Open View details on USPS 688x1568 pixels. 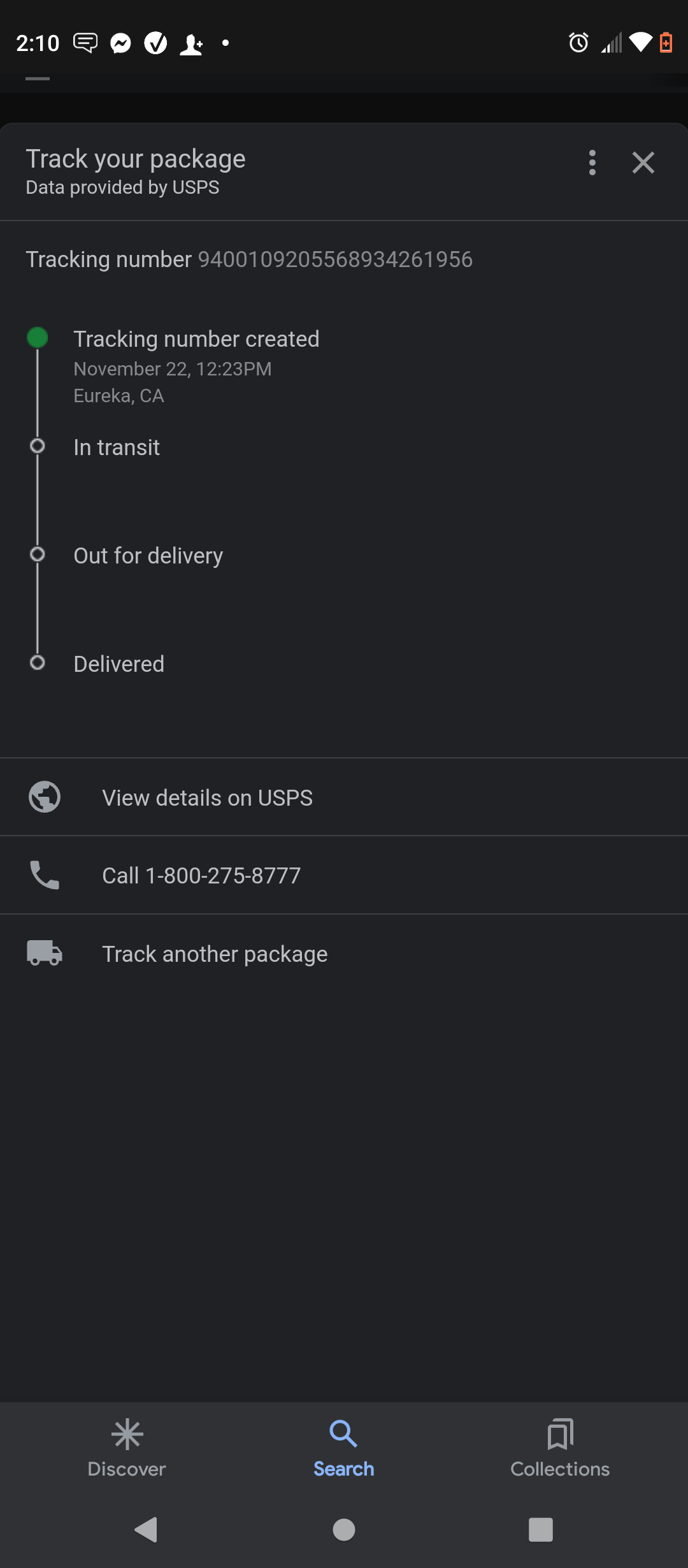[x=207, y=797]
